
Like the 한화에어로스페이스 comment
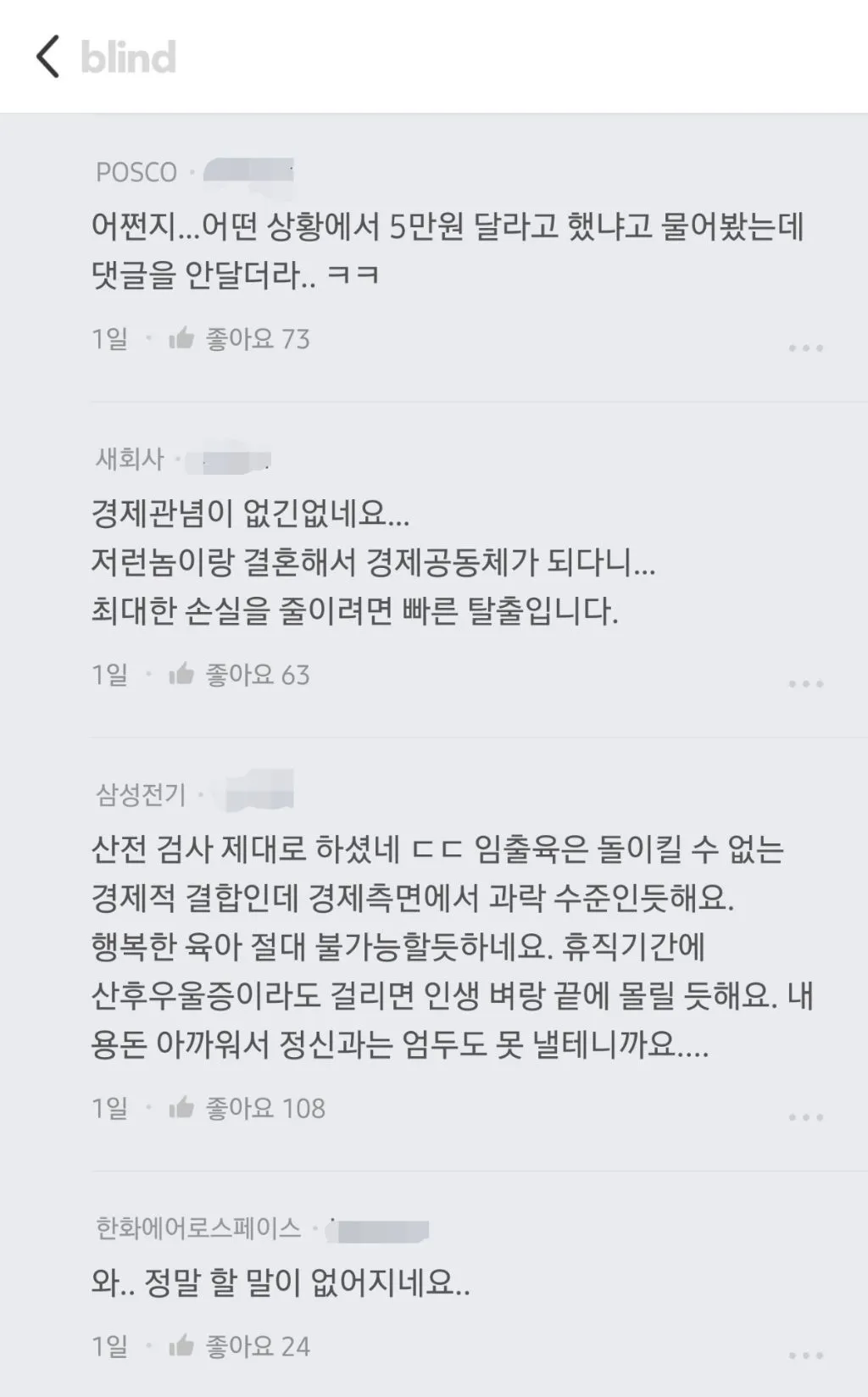click(181, 1346)
